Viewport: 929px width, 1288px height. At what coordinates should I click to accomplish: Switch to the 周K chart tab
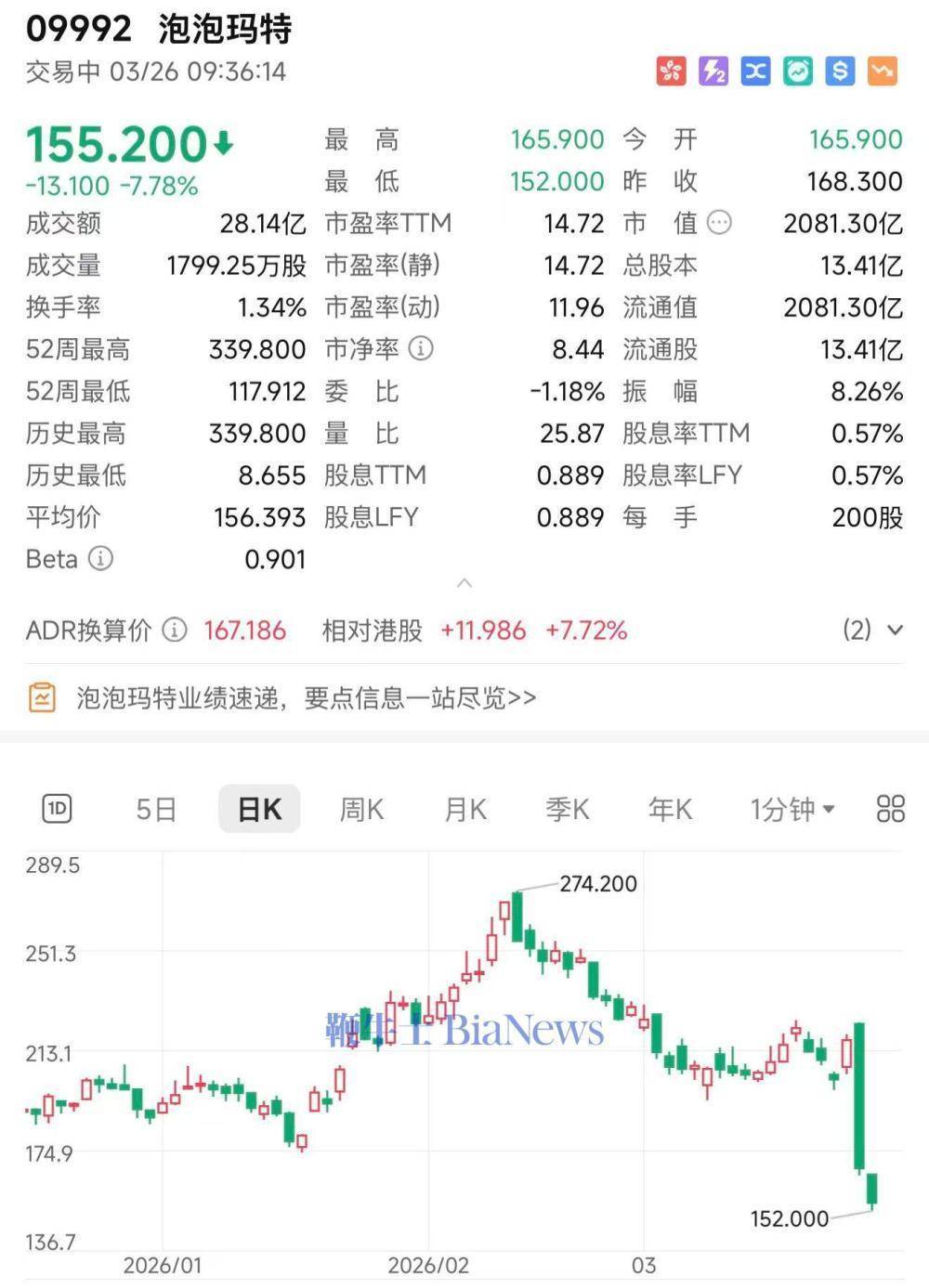tap(361, 809)
